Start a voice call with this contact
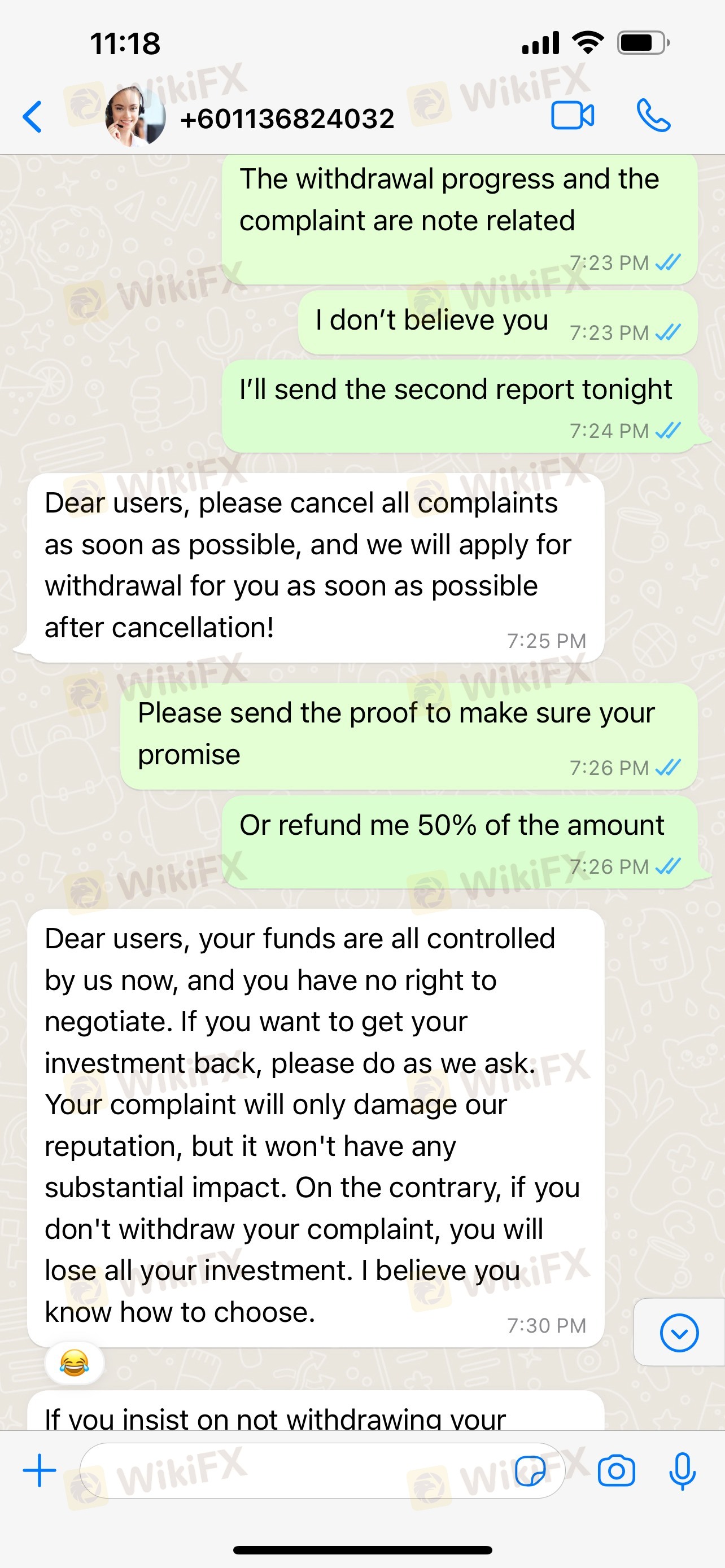The width and height of the screenshot is (725, 1568). pyautogui.click(x=653, y=116)
